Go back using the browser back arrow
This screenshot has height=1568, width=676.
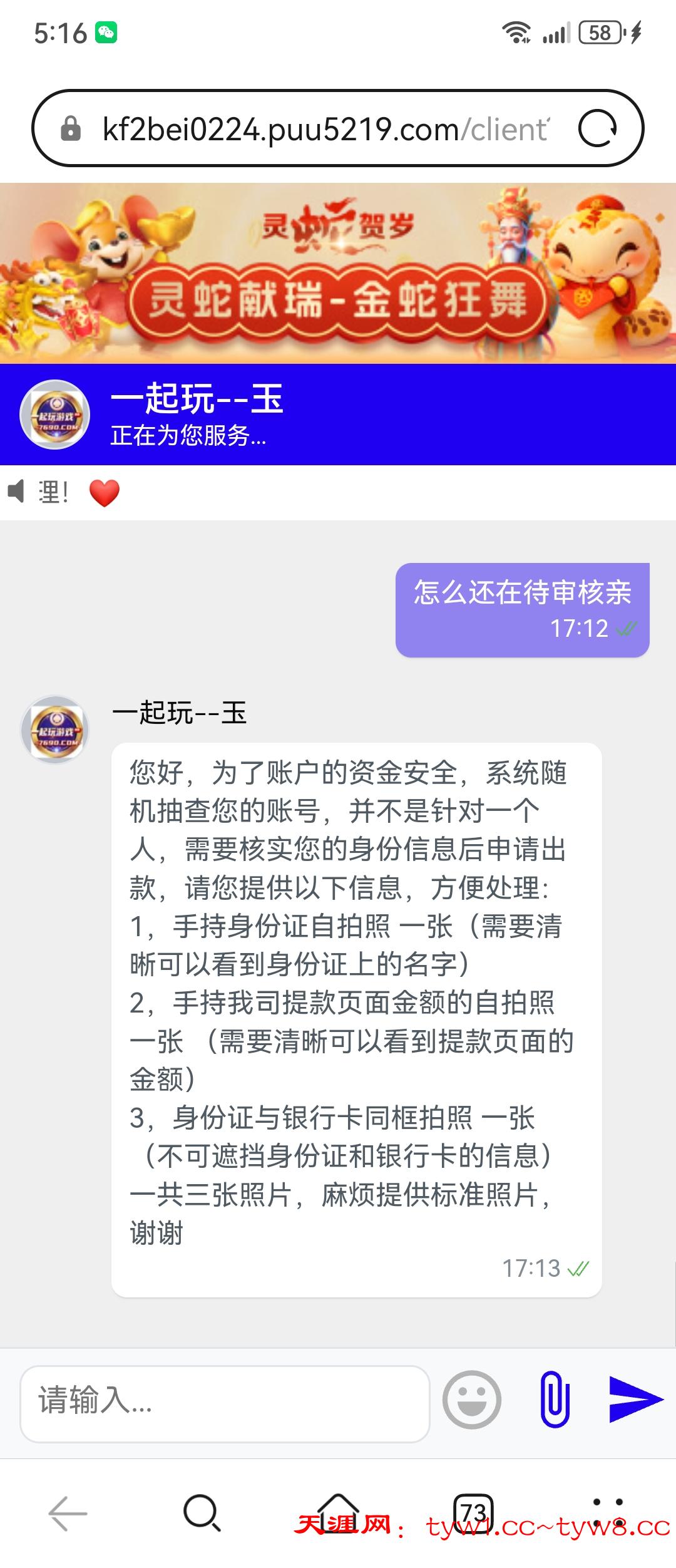pos(68,1514)
